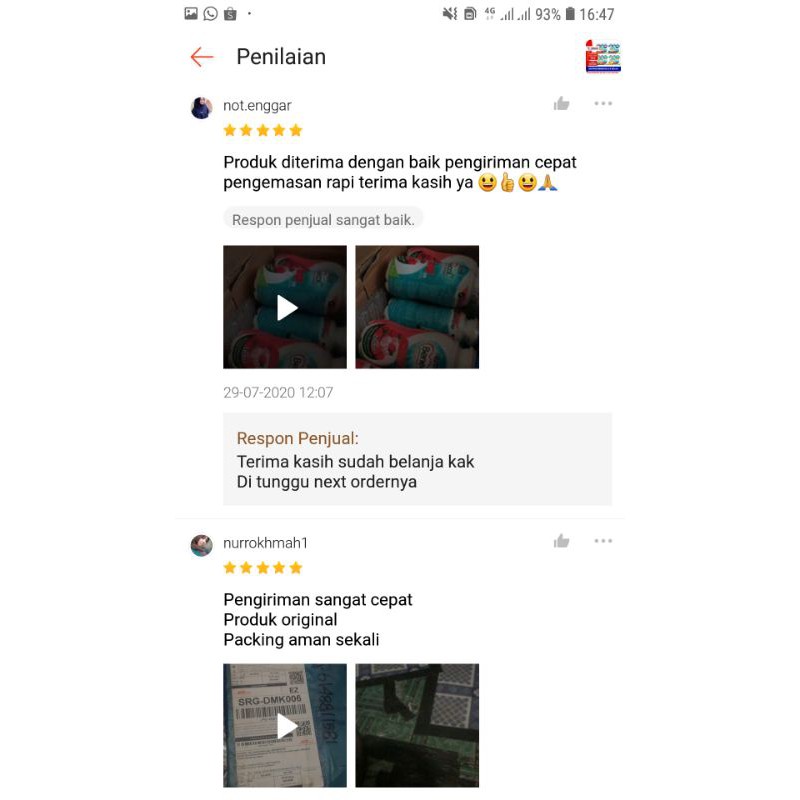Screen dimensions: 800x800
Task: Like the review by not.enggar
Action: (x=562, y=104)
